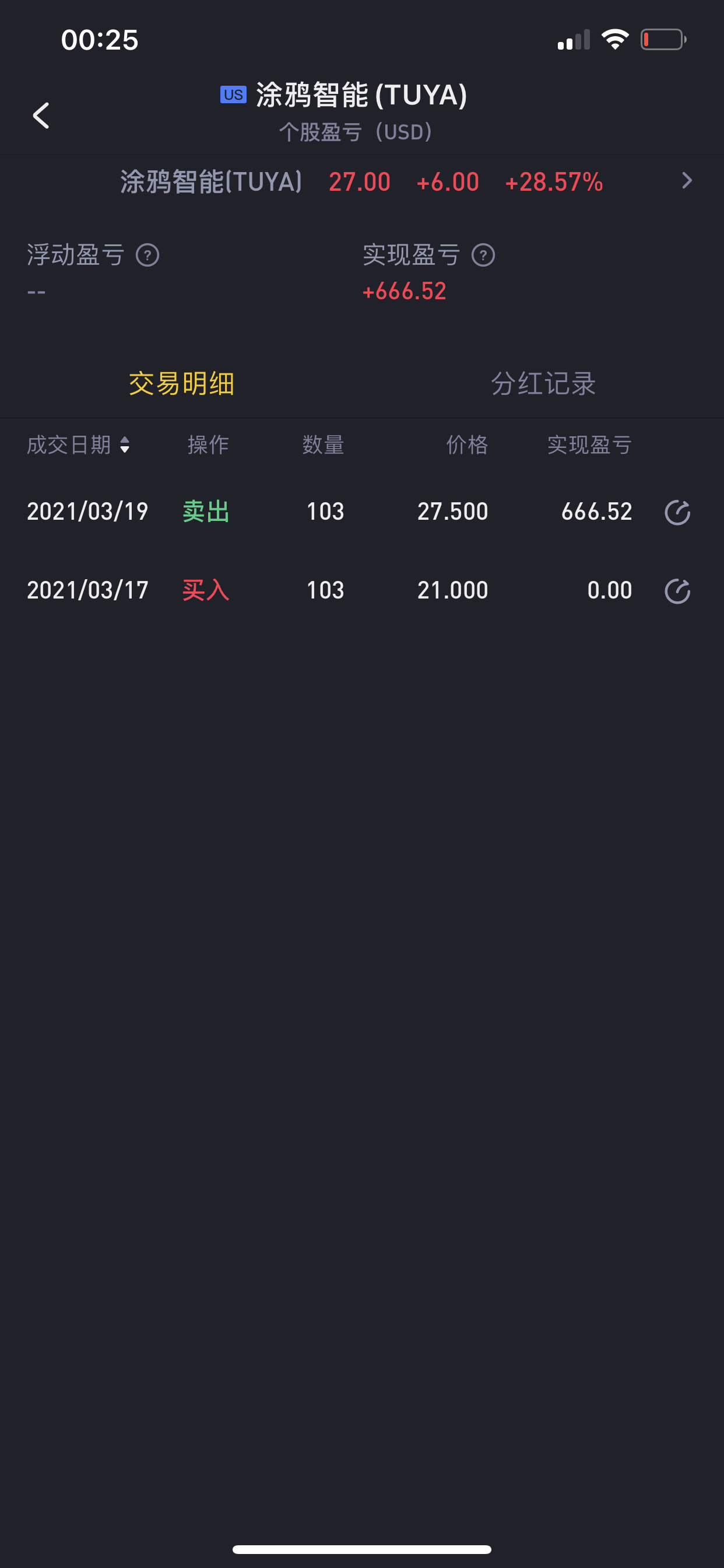
Task: Go back using the top-left arrow
Action: tap(41, 115)
